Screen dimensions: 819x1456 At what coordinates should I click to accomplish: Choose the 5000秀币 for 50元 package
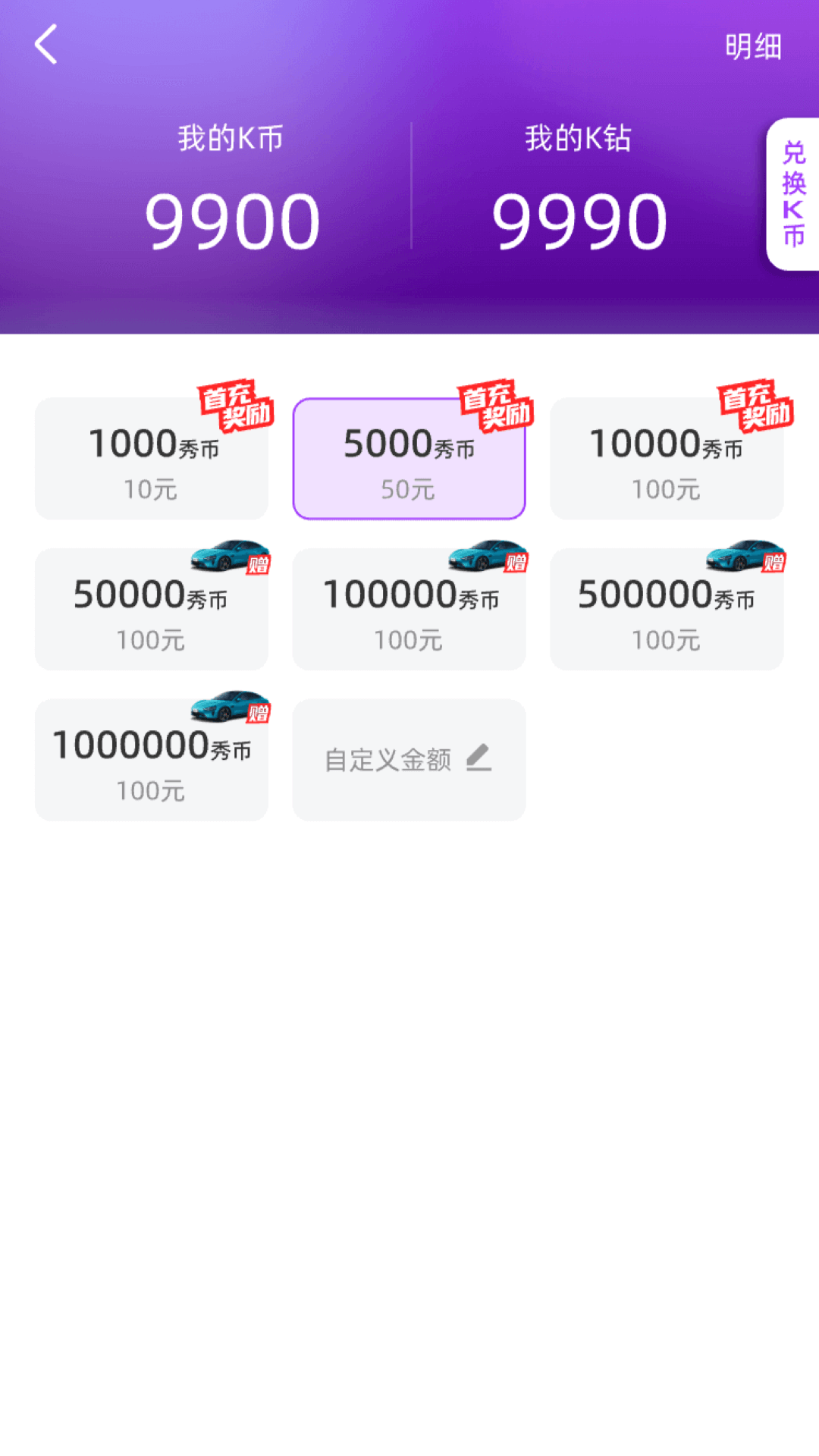coord(409,459)
